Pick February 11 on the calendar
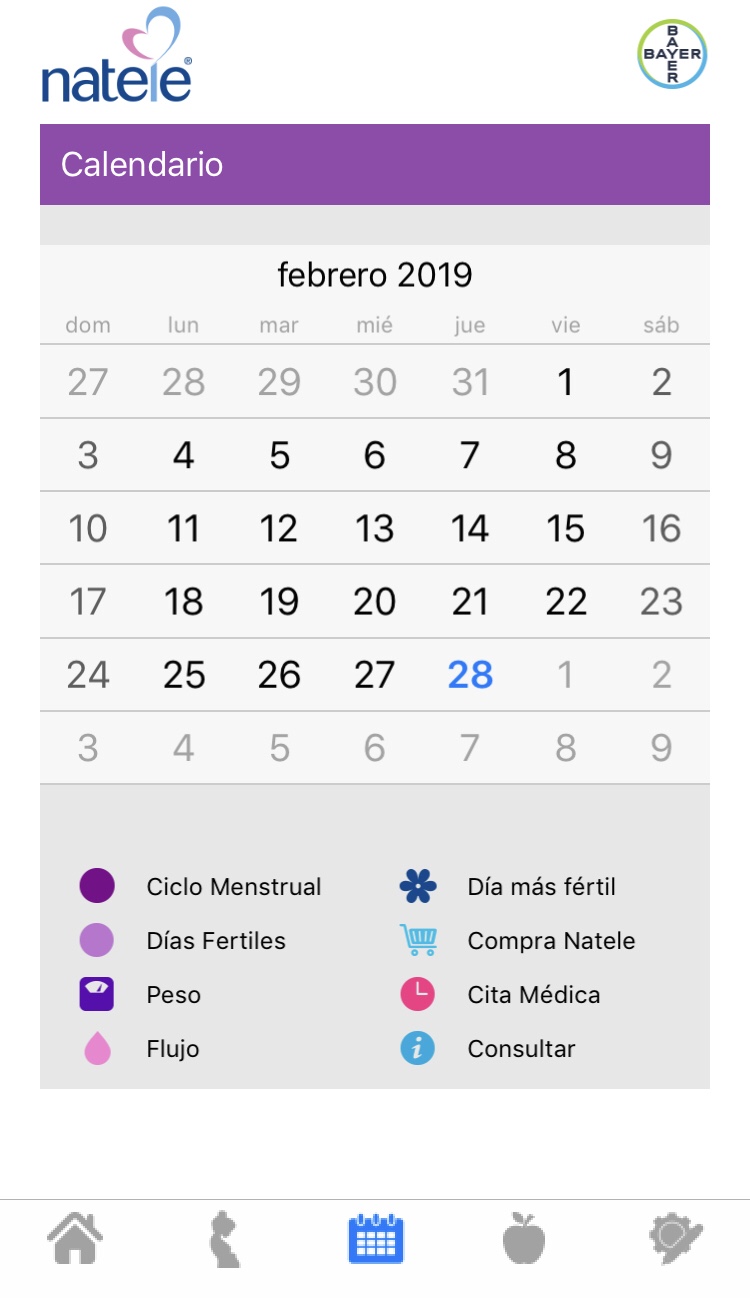This screenshot has height=1298, width=750. click(183, 528)
